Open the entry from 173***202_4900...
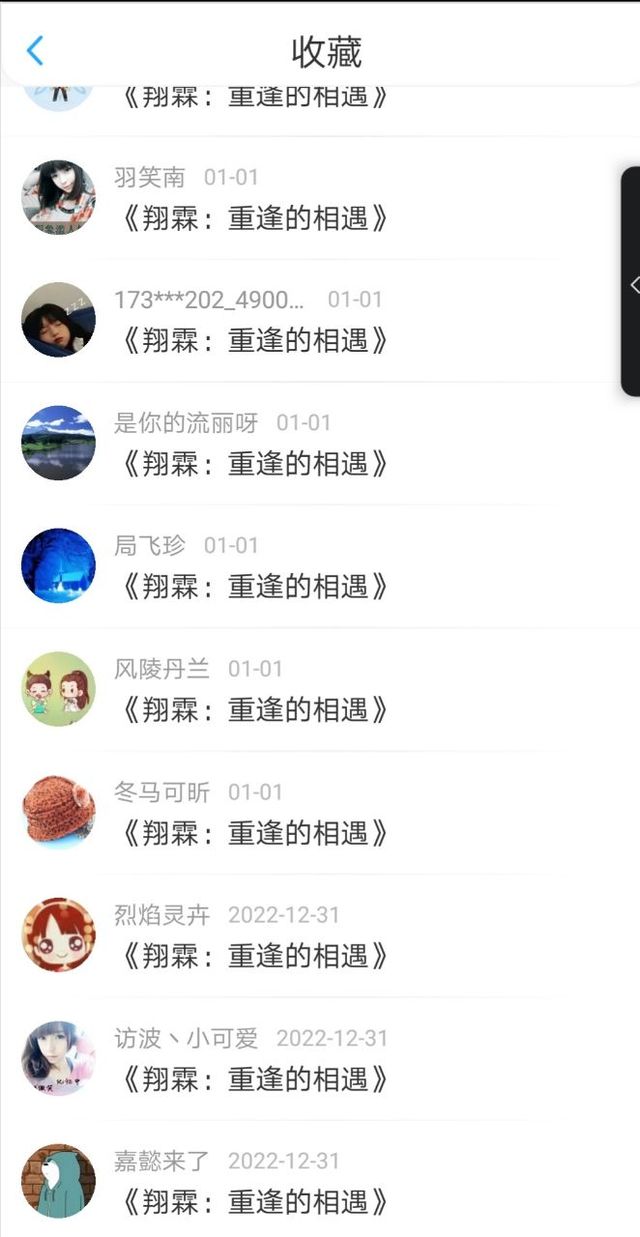The image size is (640, 1237). (255, 340)
